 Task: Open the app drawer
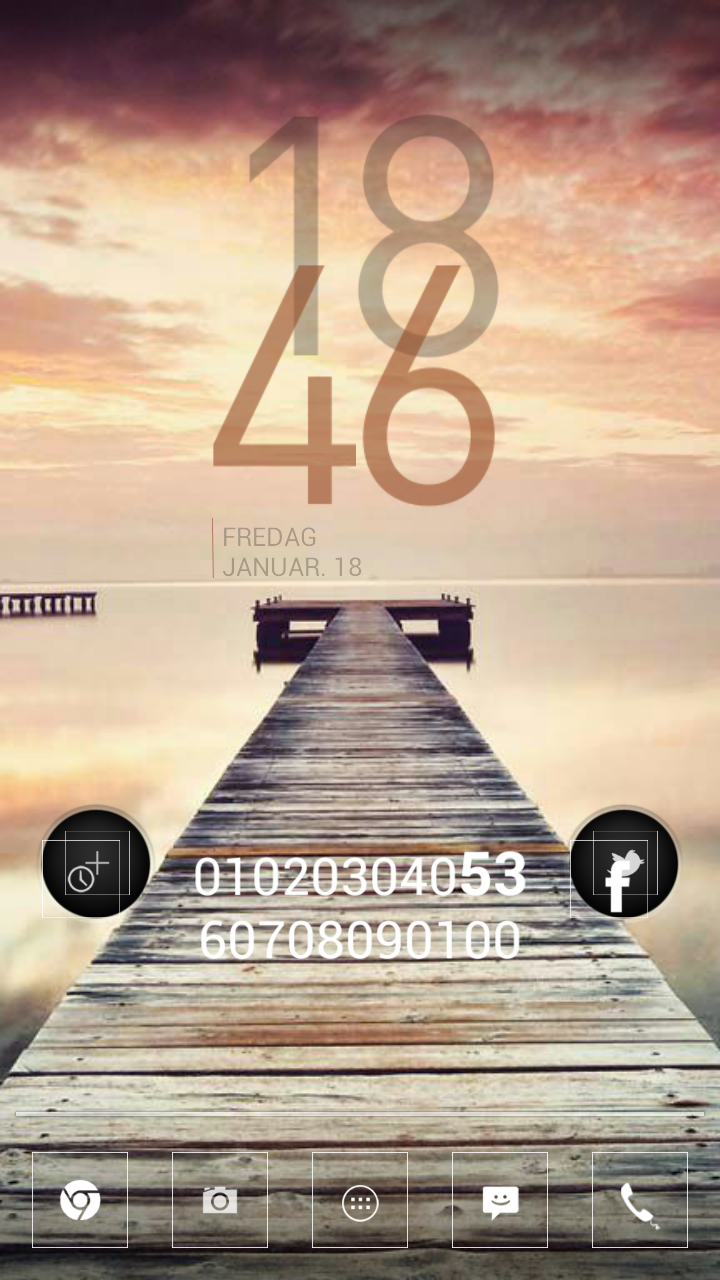[360, 1200]
